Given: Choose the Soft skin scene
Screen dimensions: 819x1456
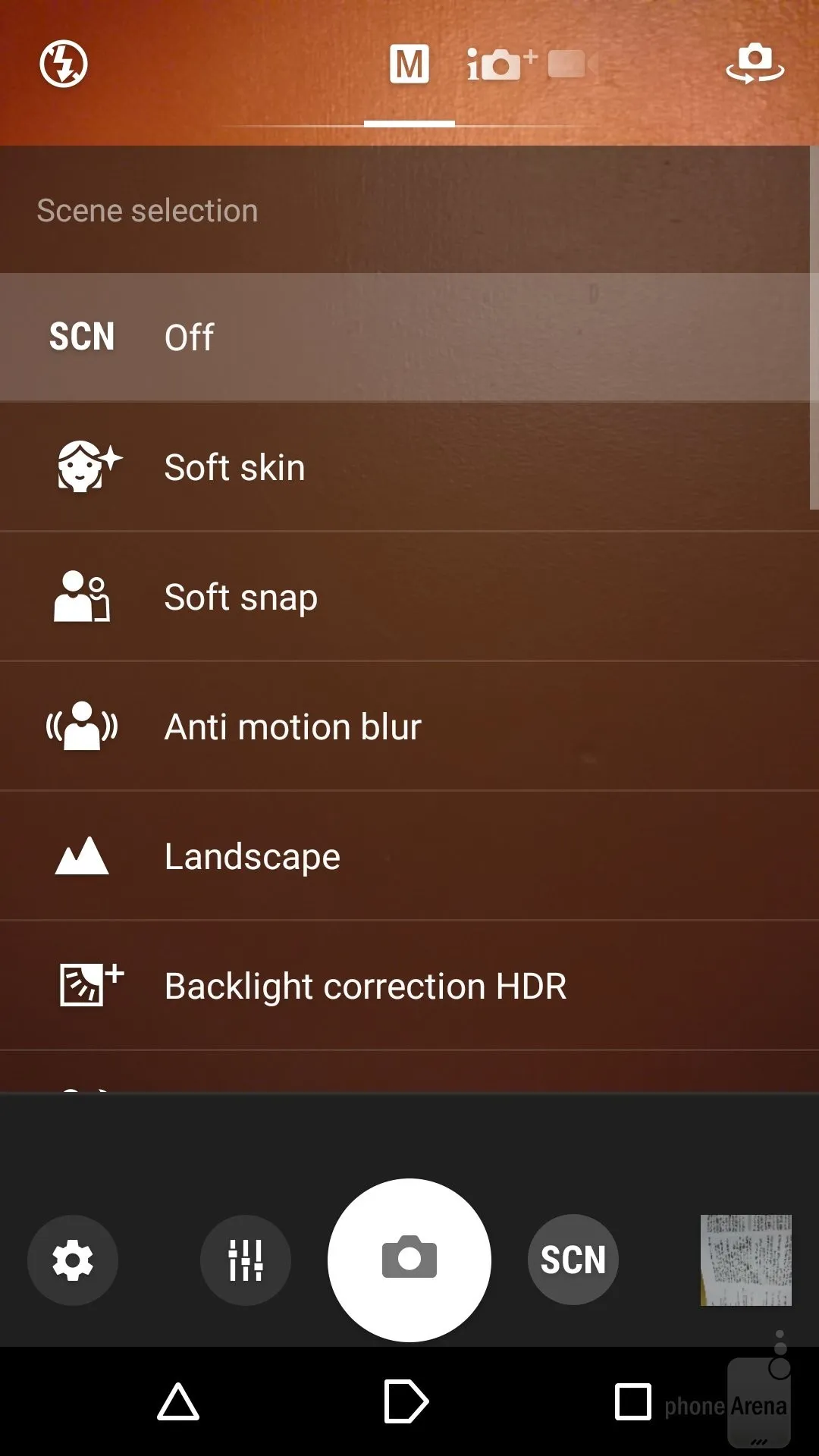Looking at the screenshot, I should coord(409,467).
